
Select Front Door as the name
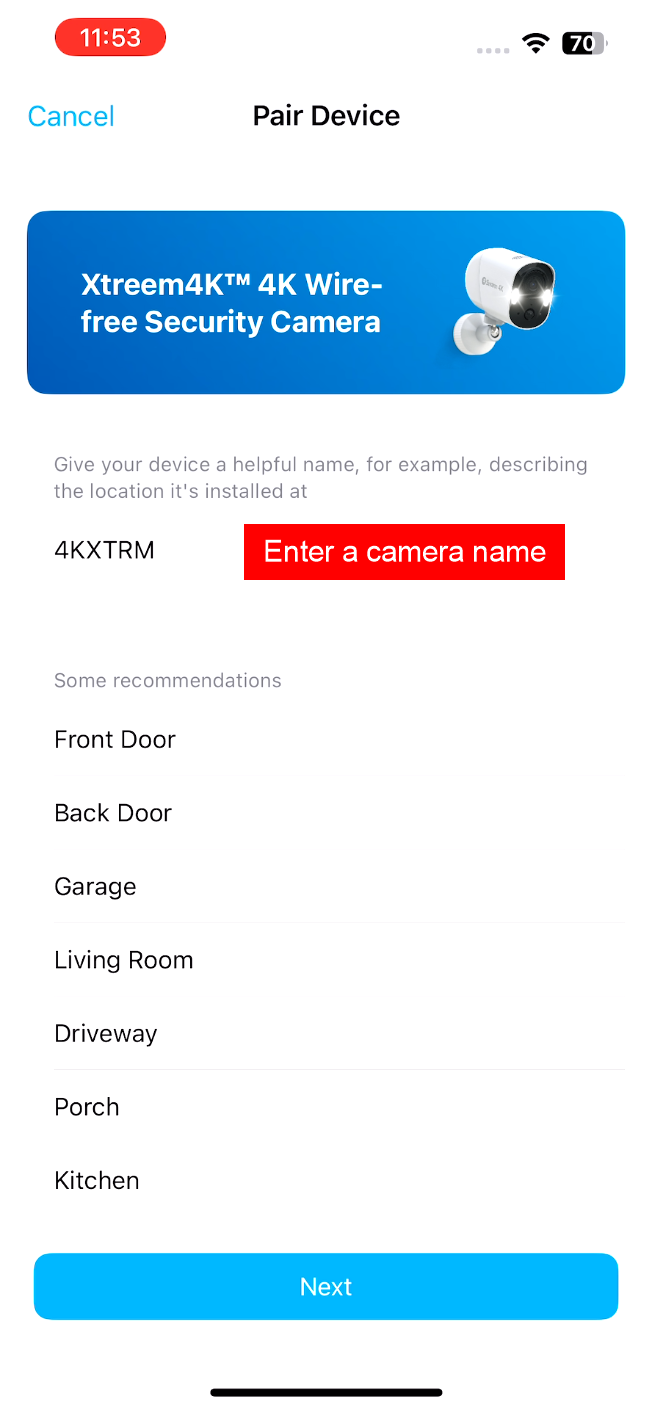point(326,740)
